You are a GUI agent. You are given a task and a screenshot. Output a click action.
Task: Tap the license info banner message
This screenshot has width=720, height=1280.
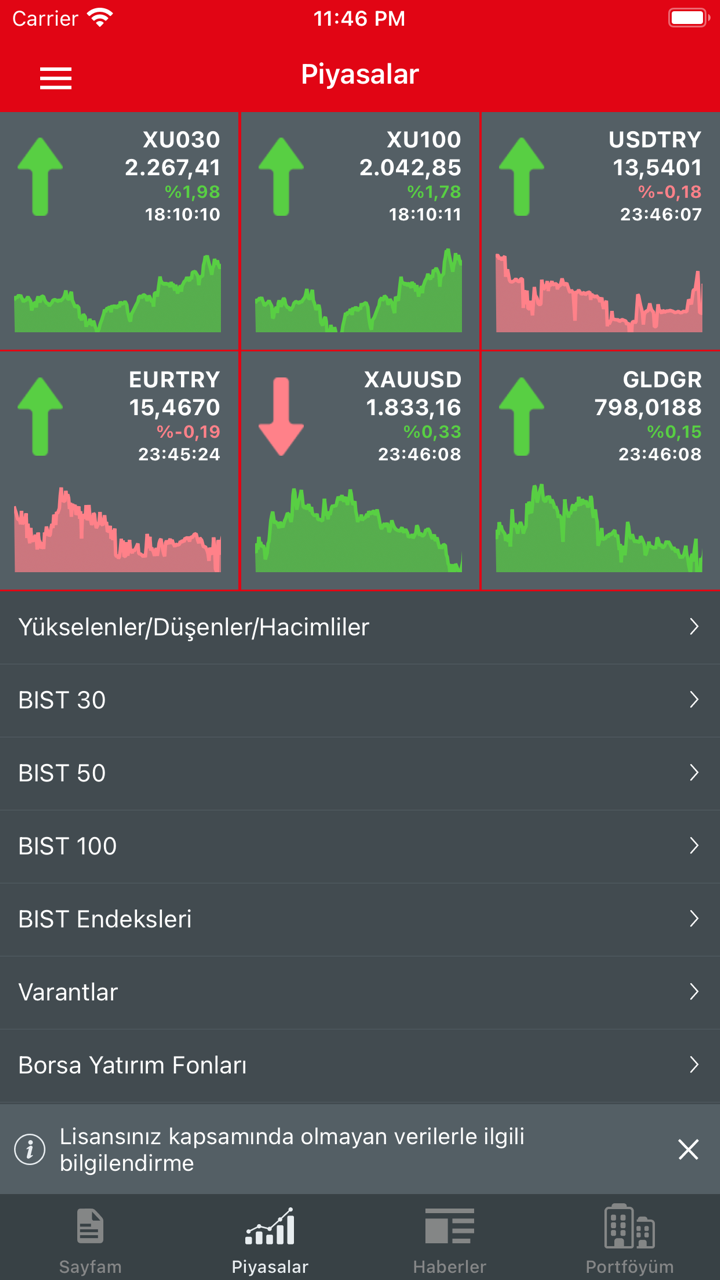300,1150
